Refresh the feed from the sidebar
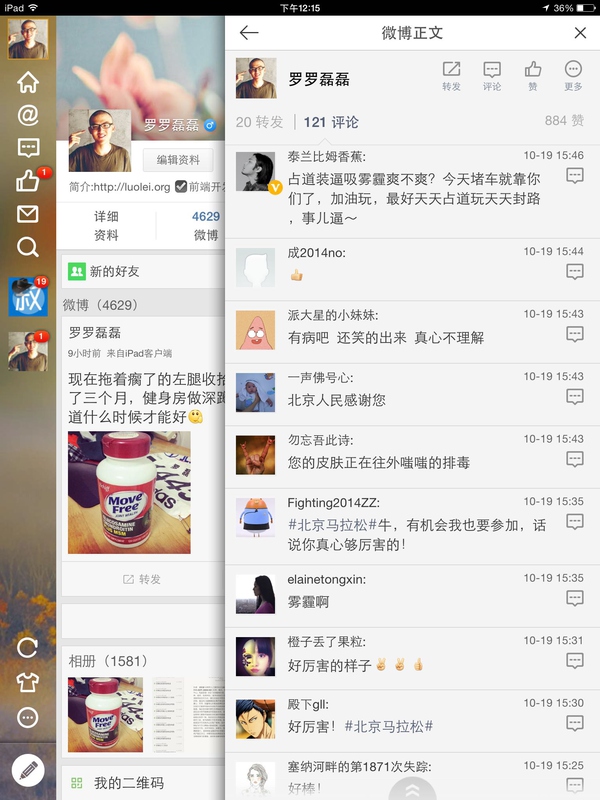 [28, 647]
